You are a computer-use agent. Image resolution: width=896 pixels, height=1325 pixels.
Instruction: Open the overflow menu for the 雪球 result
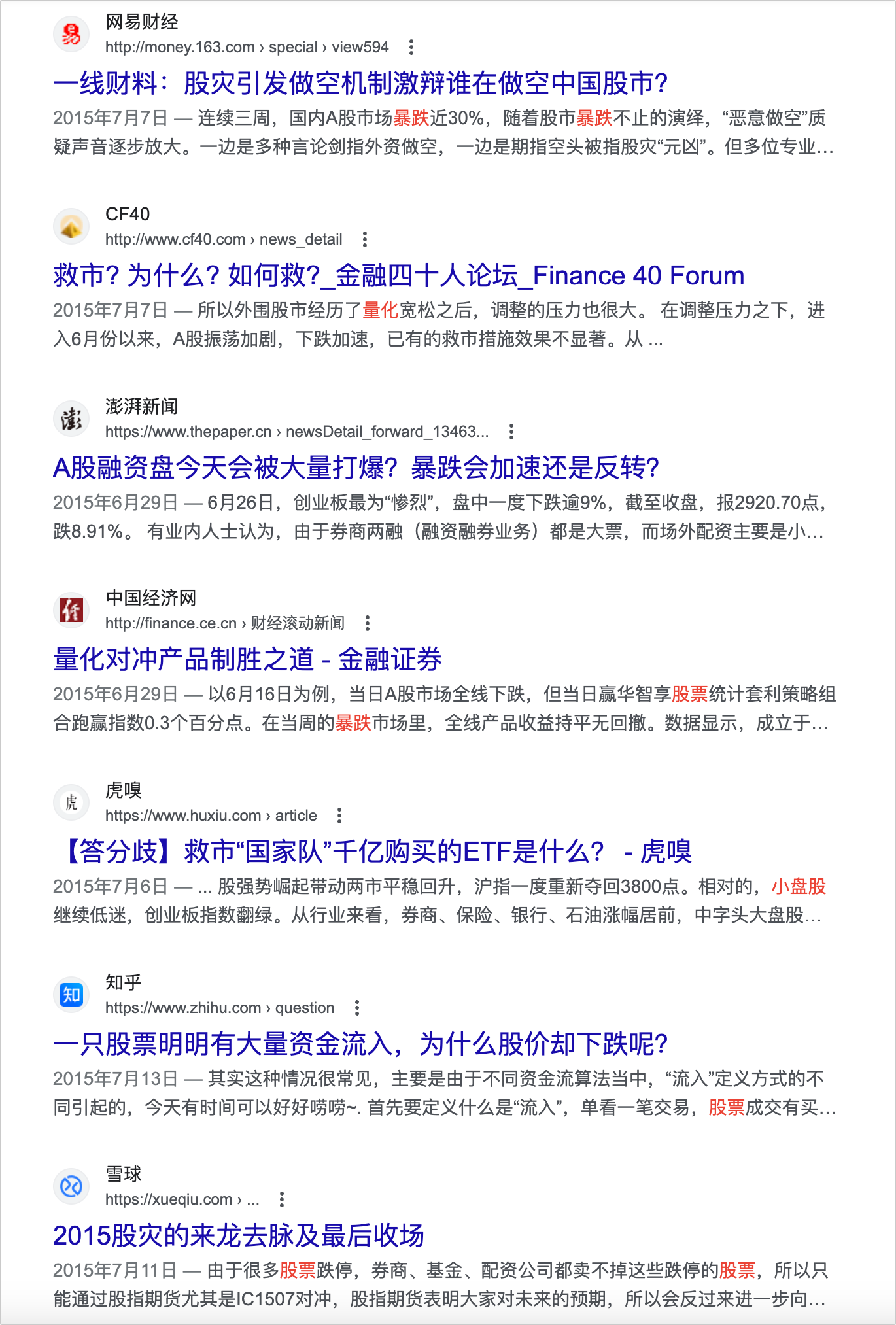click(281, 1199)
